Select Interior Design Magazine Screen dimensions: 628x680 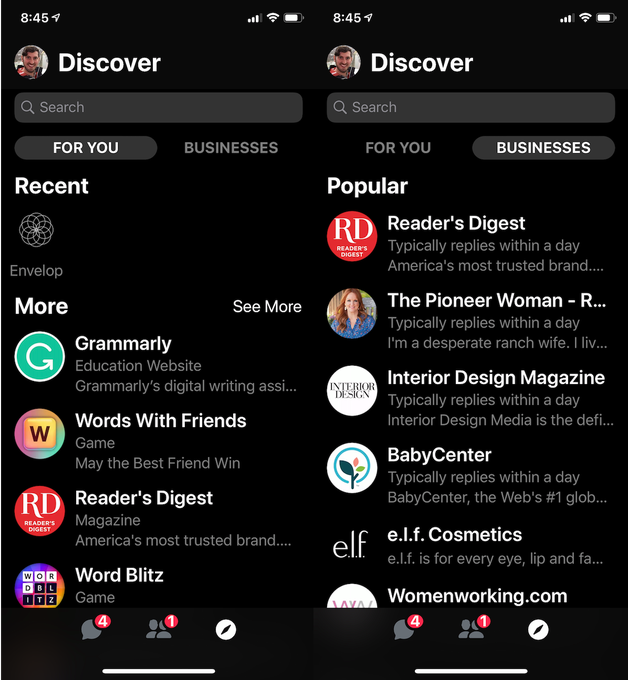click(470, 397)
